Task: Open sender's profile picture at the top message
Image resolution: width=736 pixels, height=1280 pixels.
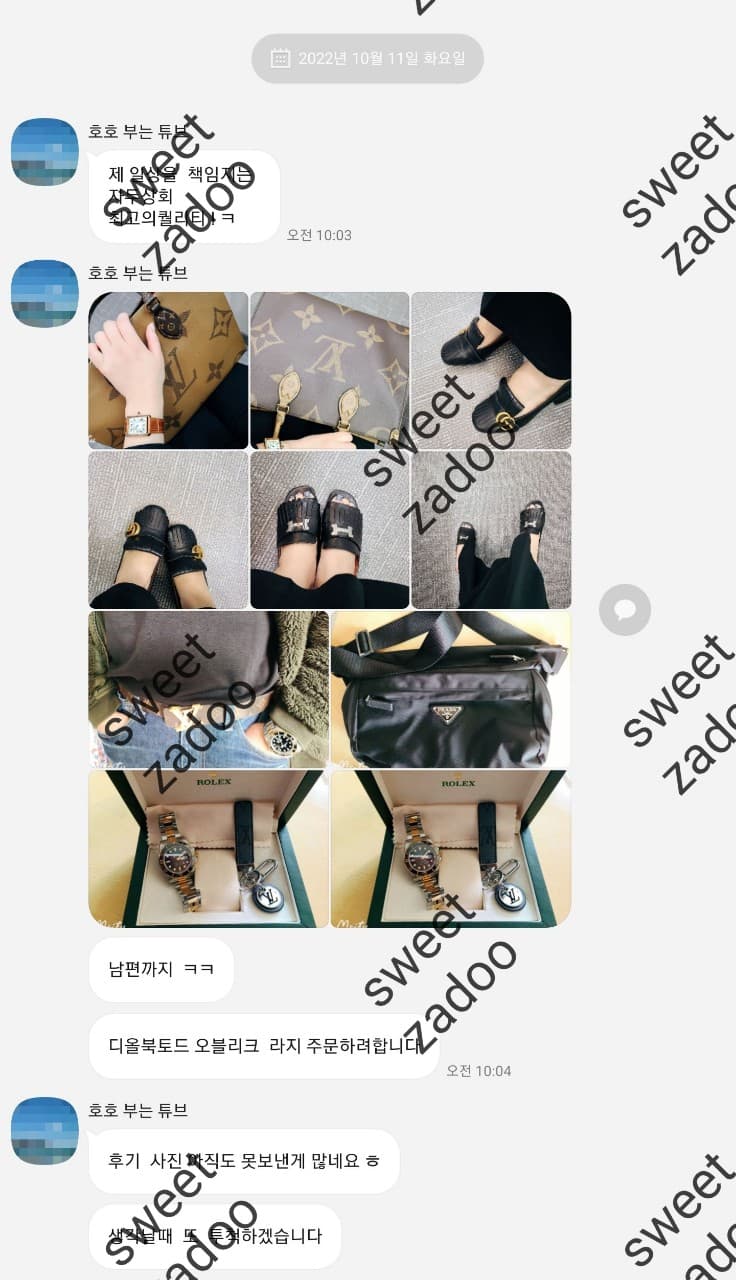Action: coord(44,152)
